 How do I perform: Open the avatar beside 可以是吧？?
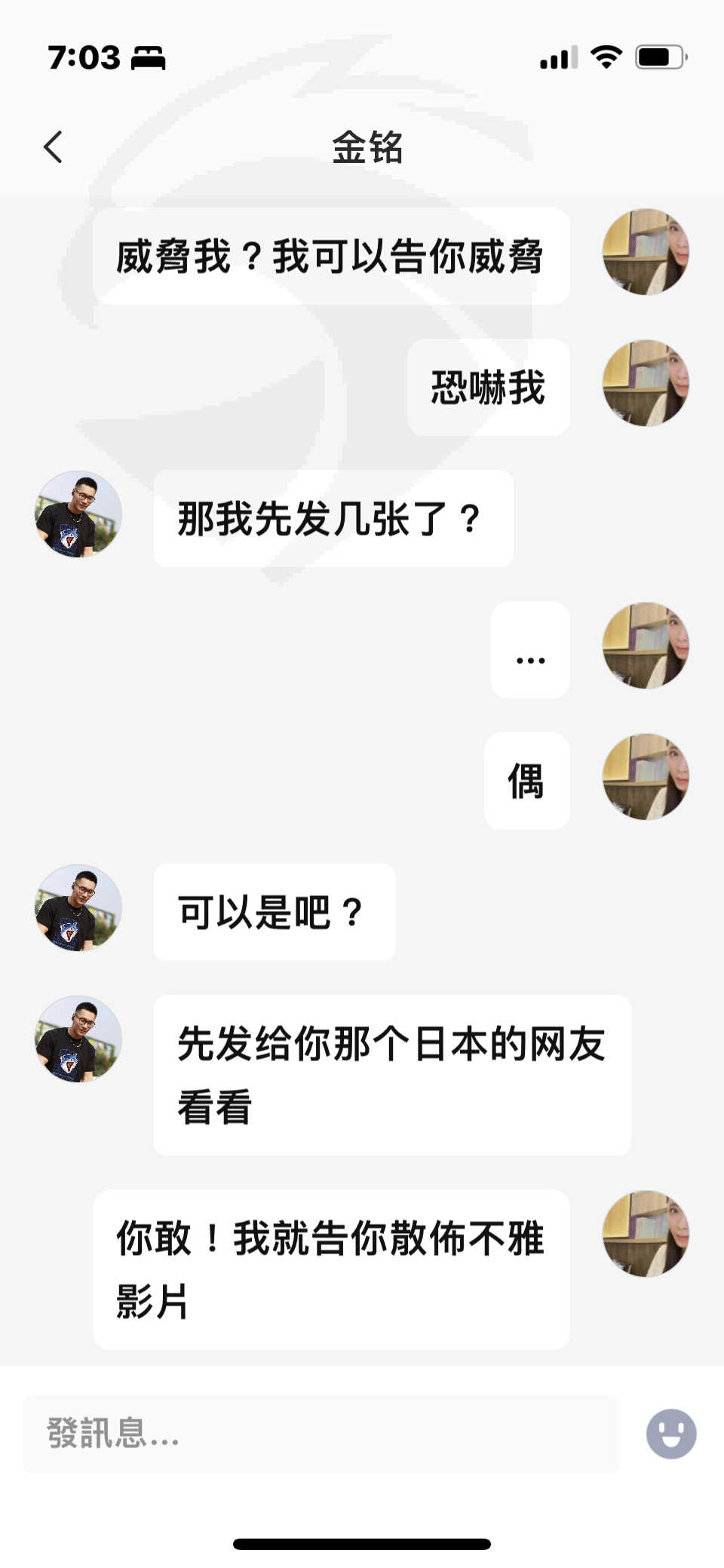point(78,907)
